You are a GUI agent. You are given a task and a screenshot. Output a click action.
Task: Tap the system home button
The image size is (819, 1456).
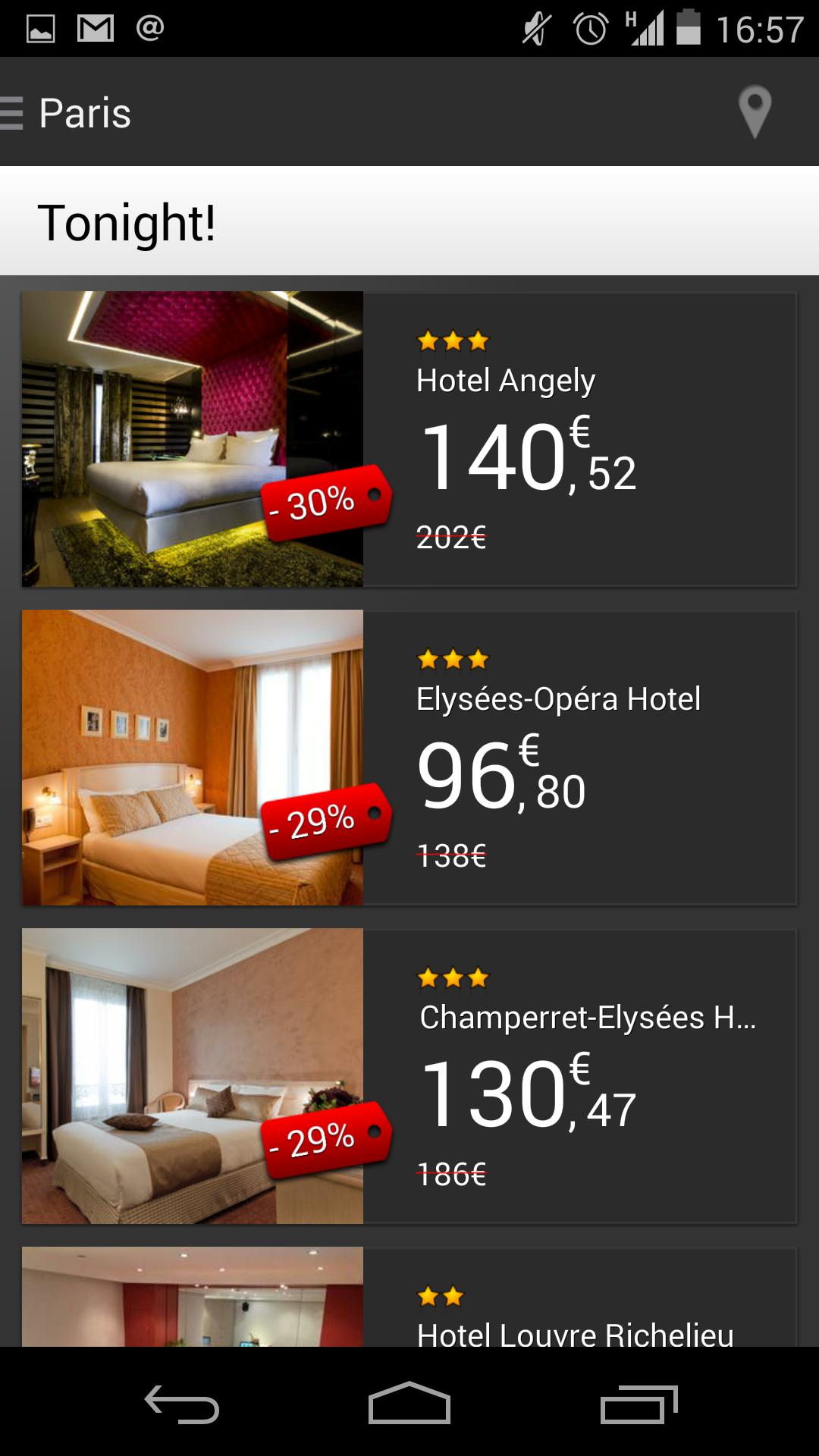tap(409, 1404)
